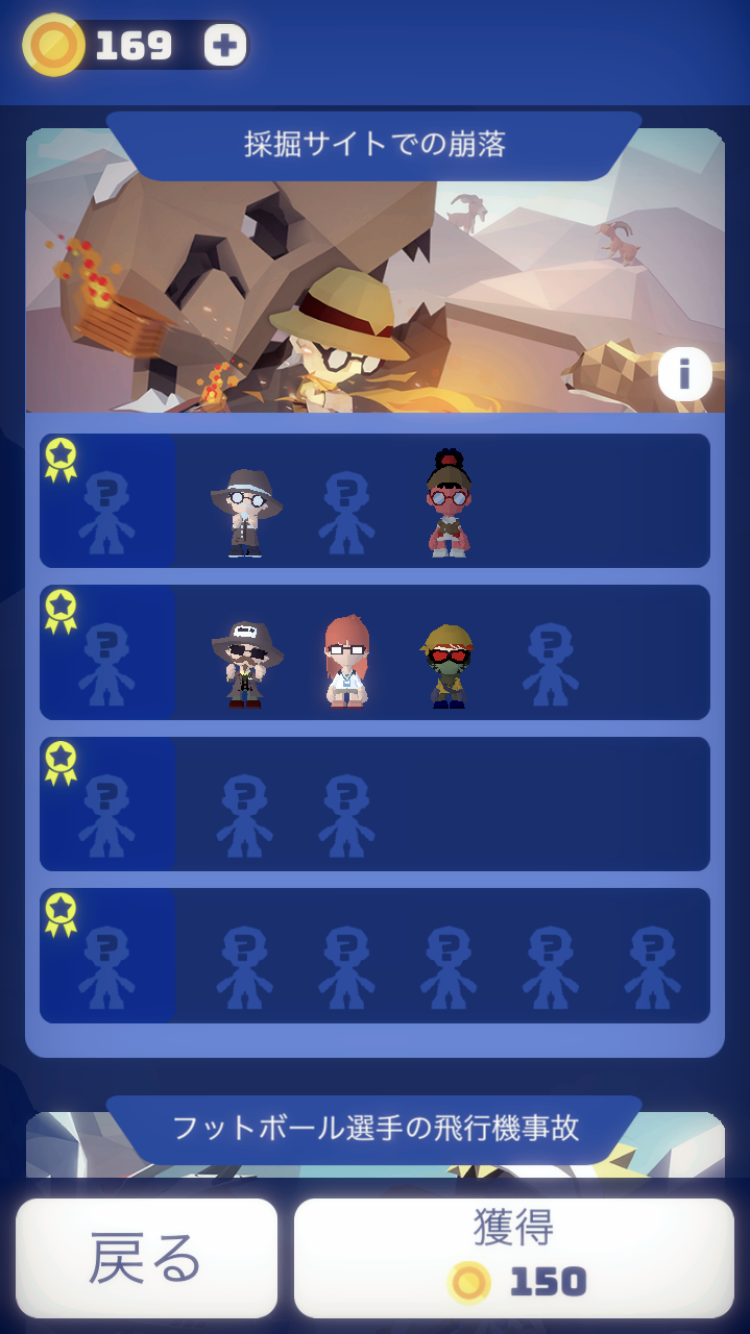
Task: Select the character with red goggles and helmet
Action: pos(447,666)
